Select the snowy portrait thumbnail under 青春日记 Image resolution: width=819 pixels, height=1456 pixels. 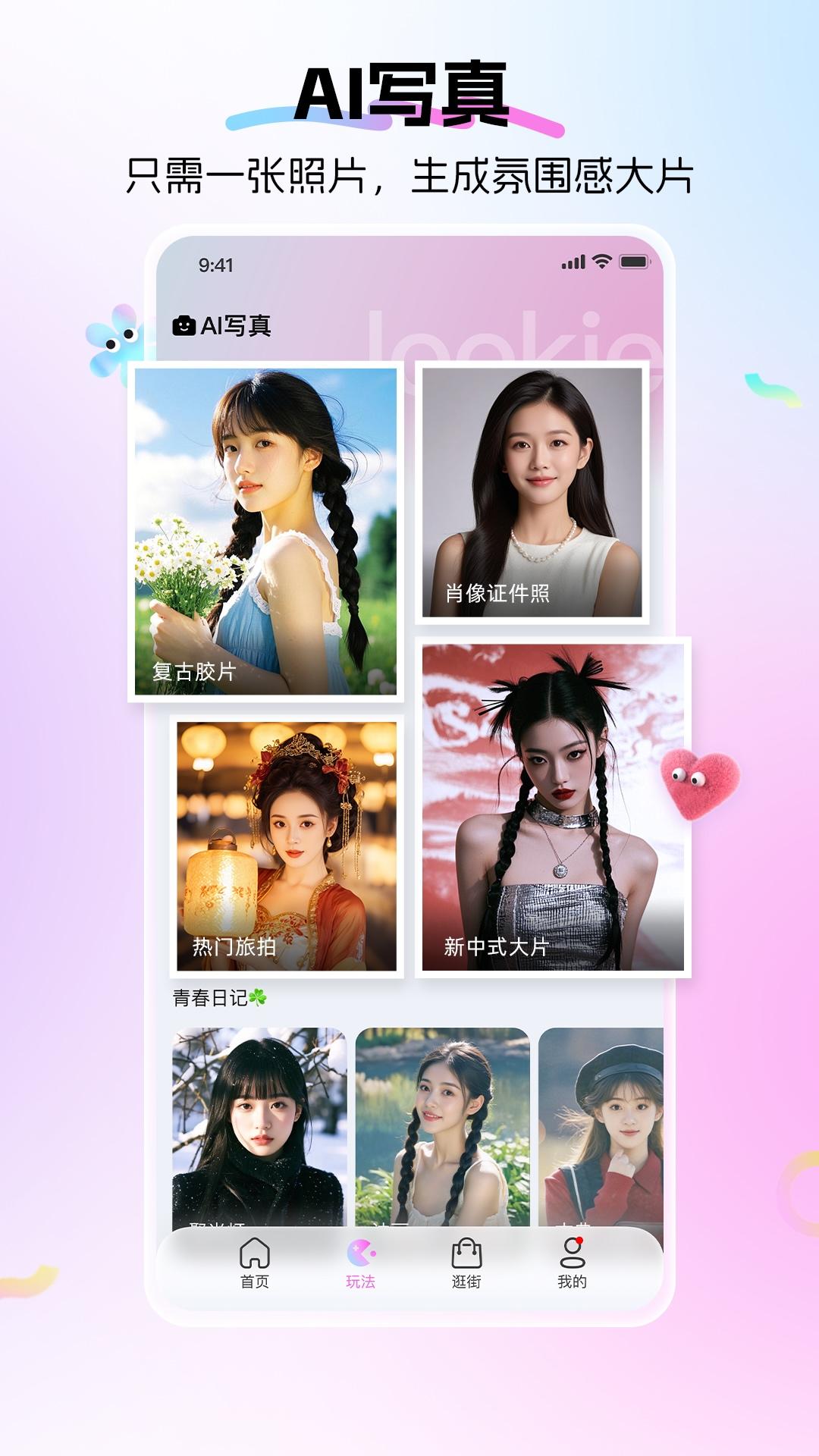click(259, 1122)
